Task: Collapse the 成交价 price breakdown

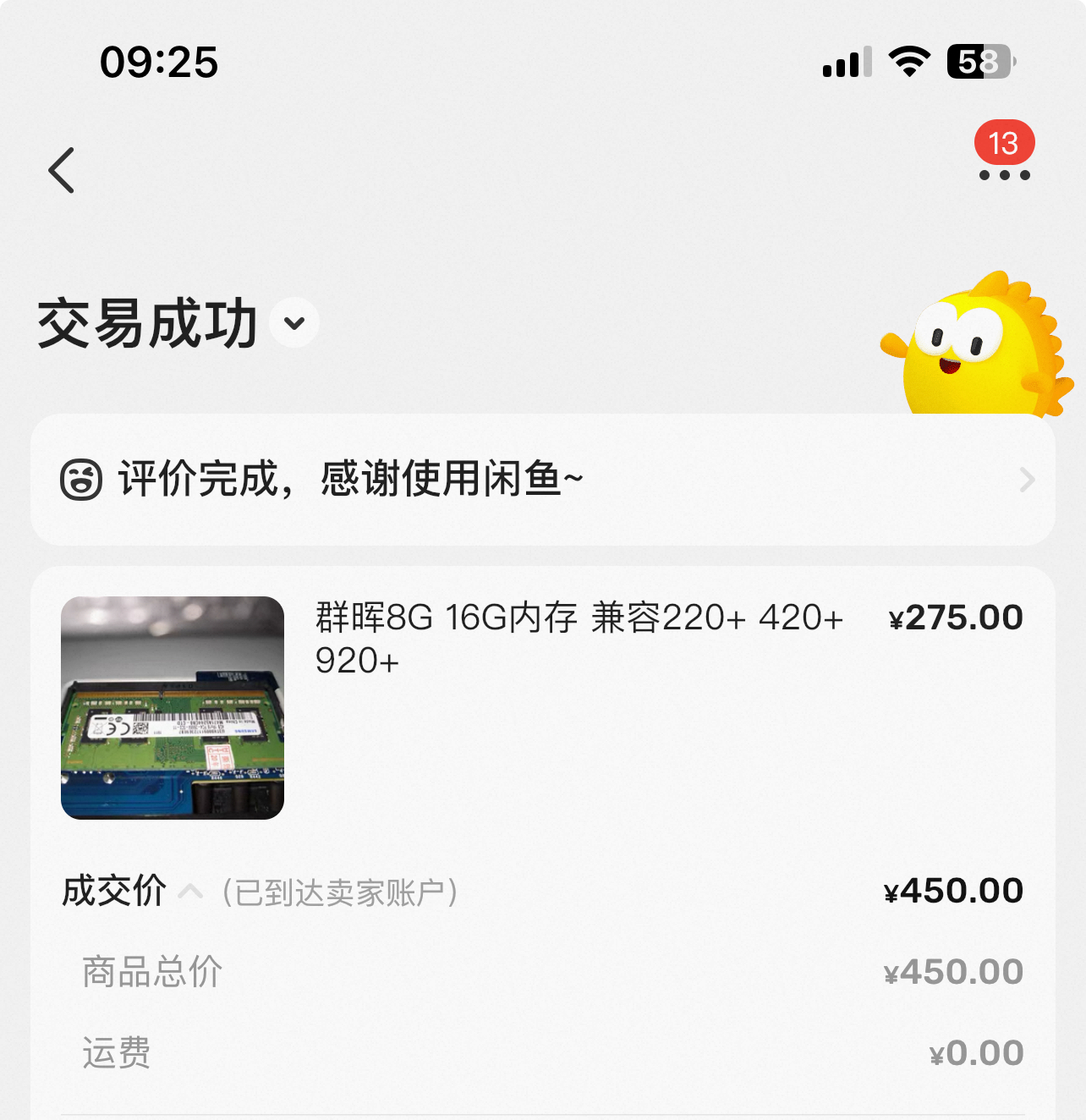Action: point(191,892)
